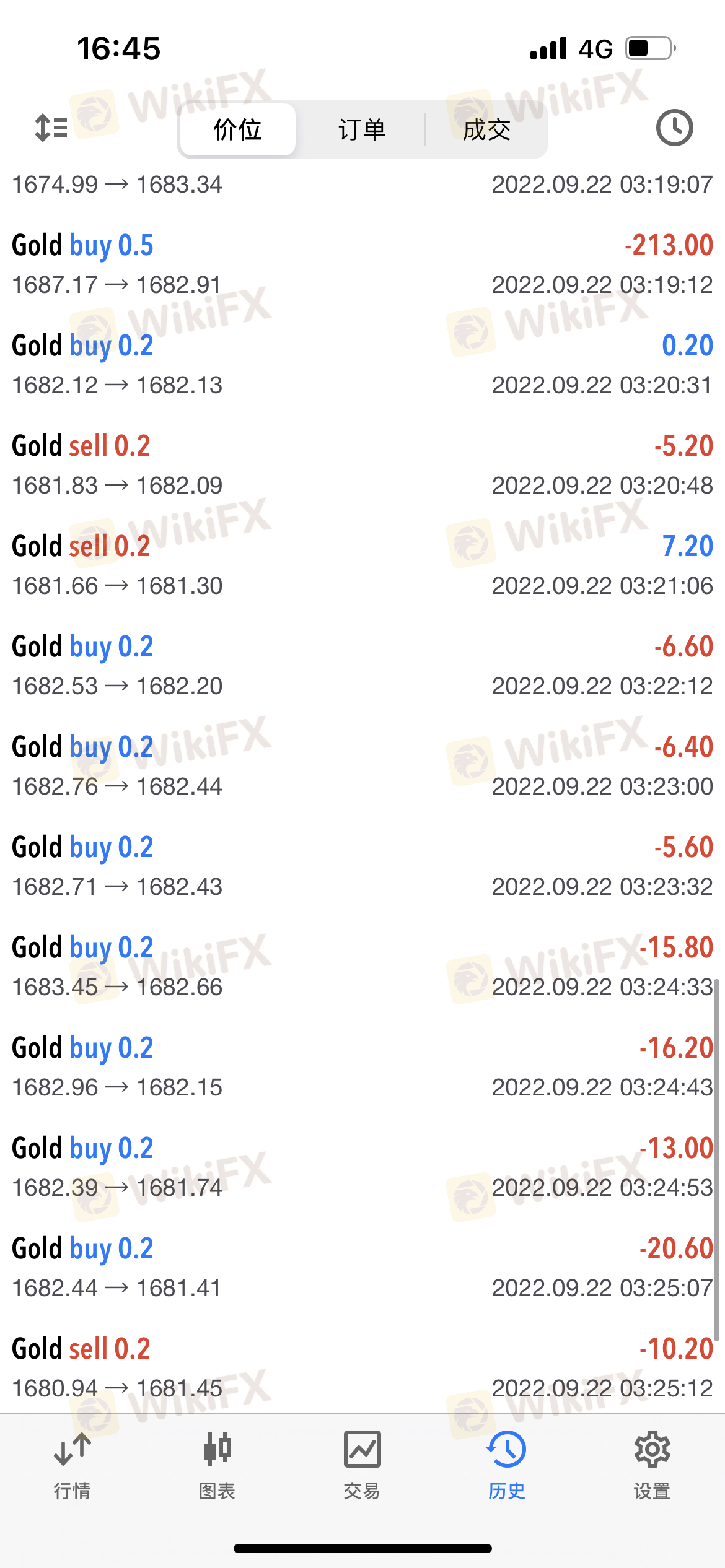Open the Gold sell trade with 7.20 profit
Viewport: 725px width, 1568px height.
point(362,566)
